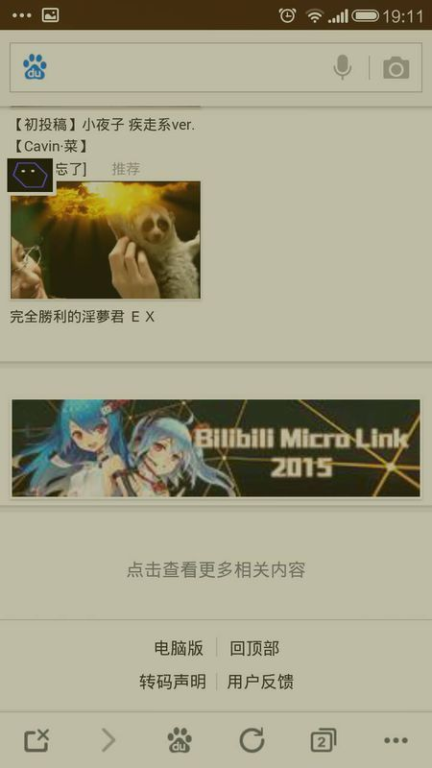Refresh the current page
This screenshot has width=432, height=768.
coord(252,740)
